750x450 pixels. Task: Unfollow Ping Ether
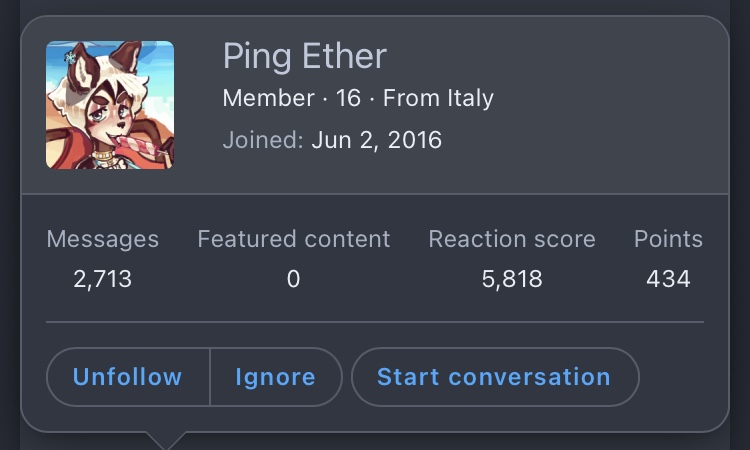tap(128, 377)
